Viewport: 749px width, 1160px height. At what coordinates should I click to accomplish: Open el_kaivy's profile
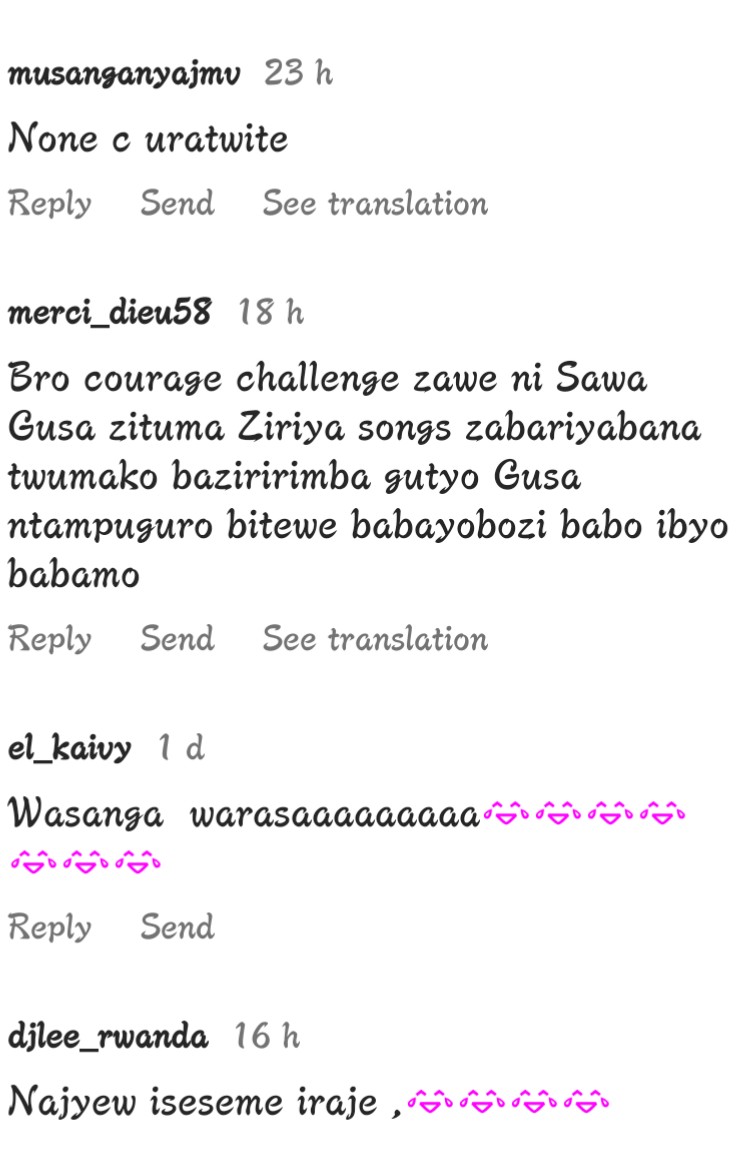click(x=69, y=748)
